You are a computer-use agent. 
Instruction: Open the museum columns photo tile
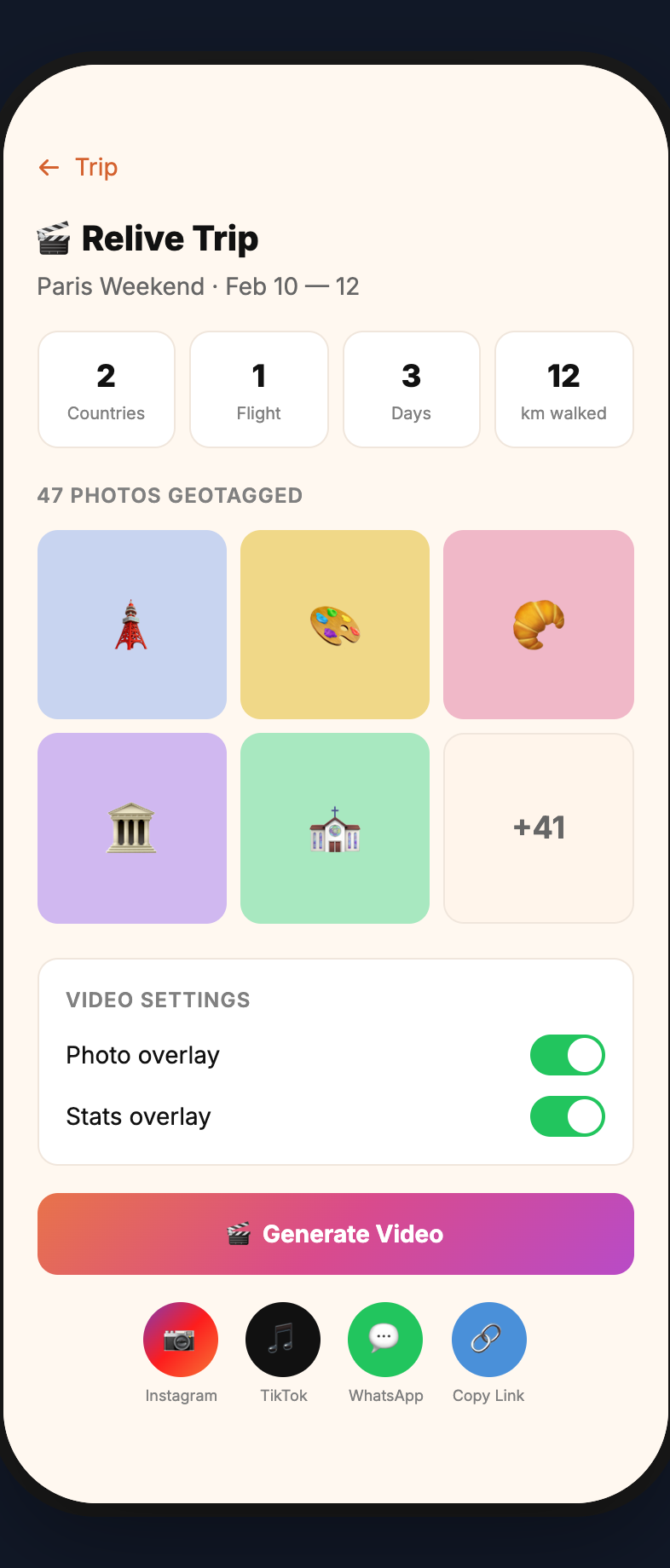[x=132, y=828]
